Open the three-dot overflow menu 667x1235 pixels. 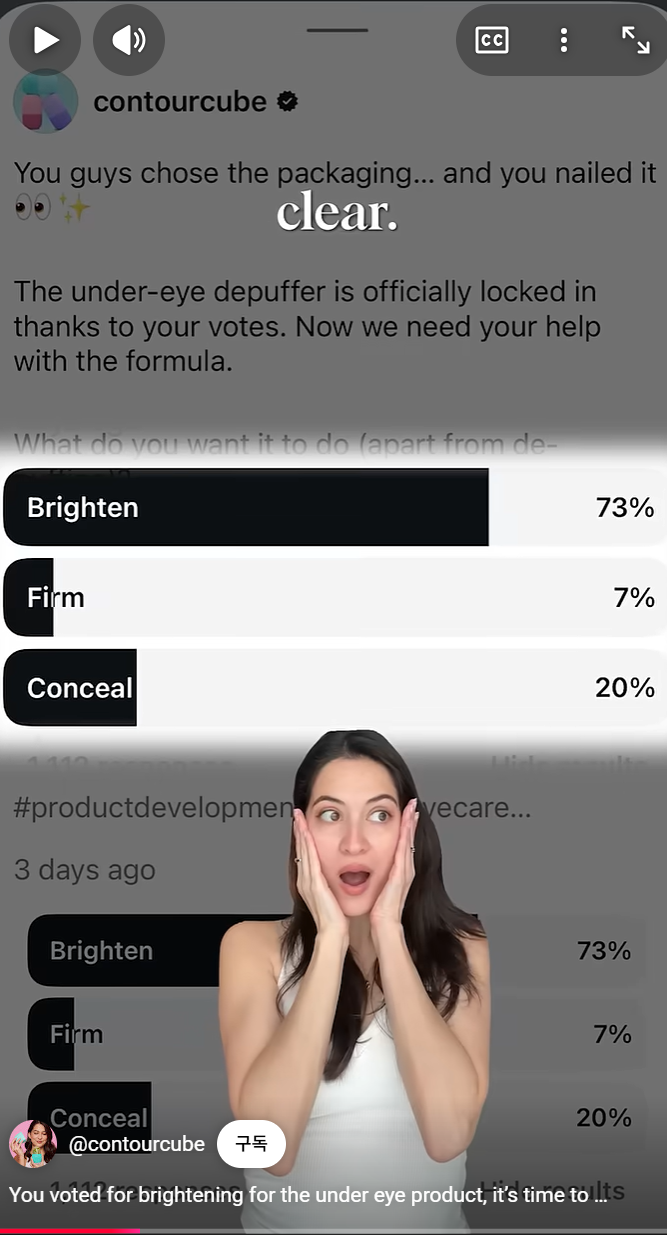[x=564, y=40]
